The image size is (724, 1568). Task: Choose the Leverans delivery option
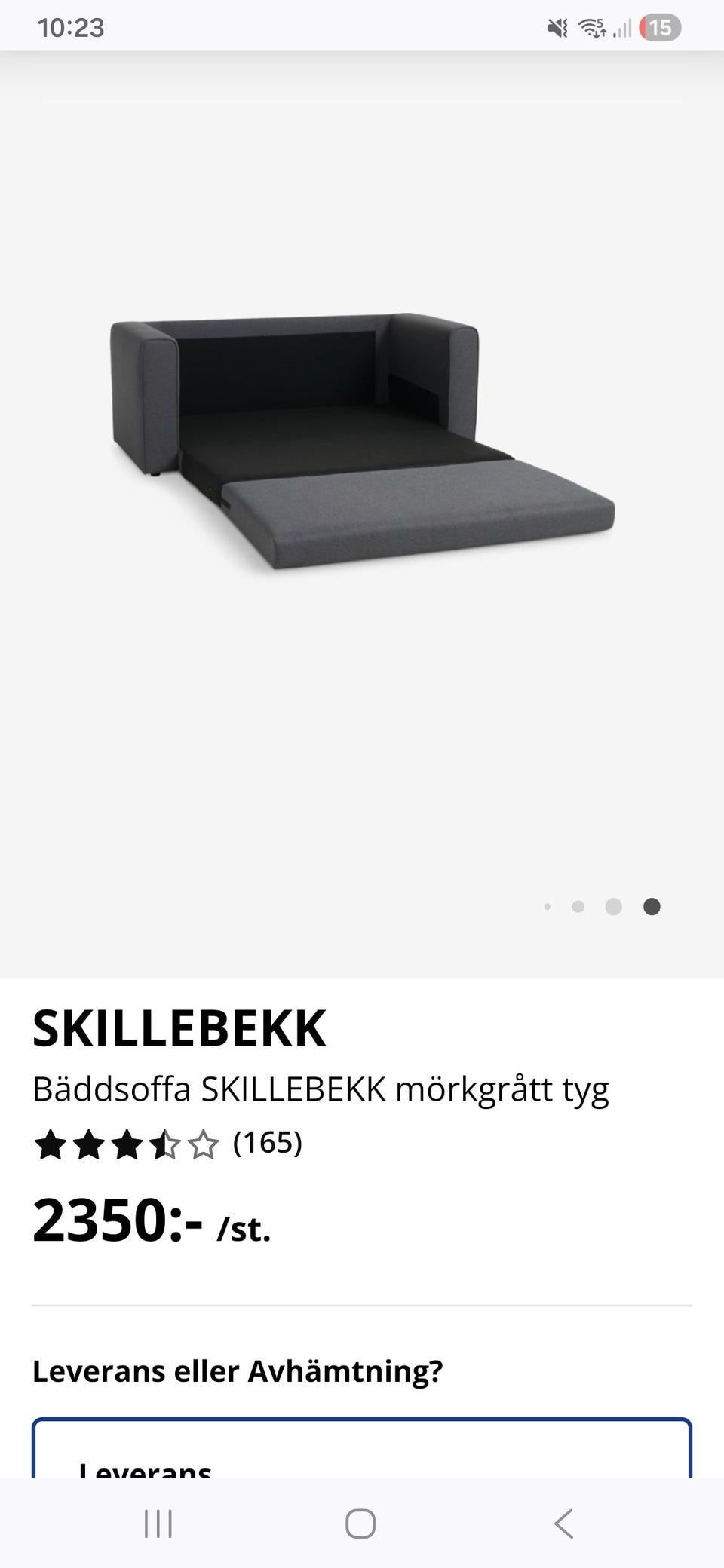point(362,1466)
